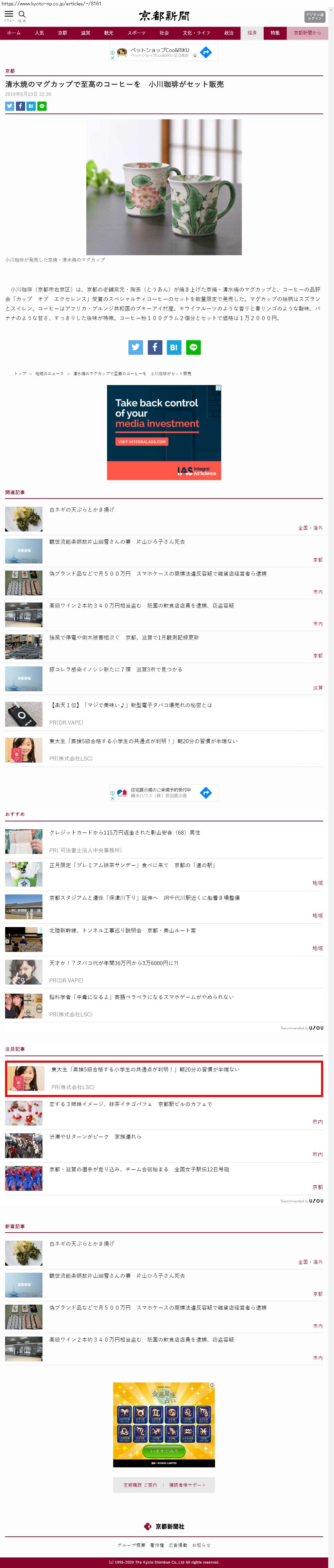334x1568 pixels.
Task: Share via the small LINE icon under the date
Action: [x=42, y=106]
